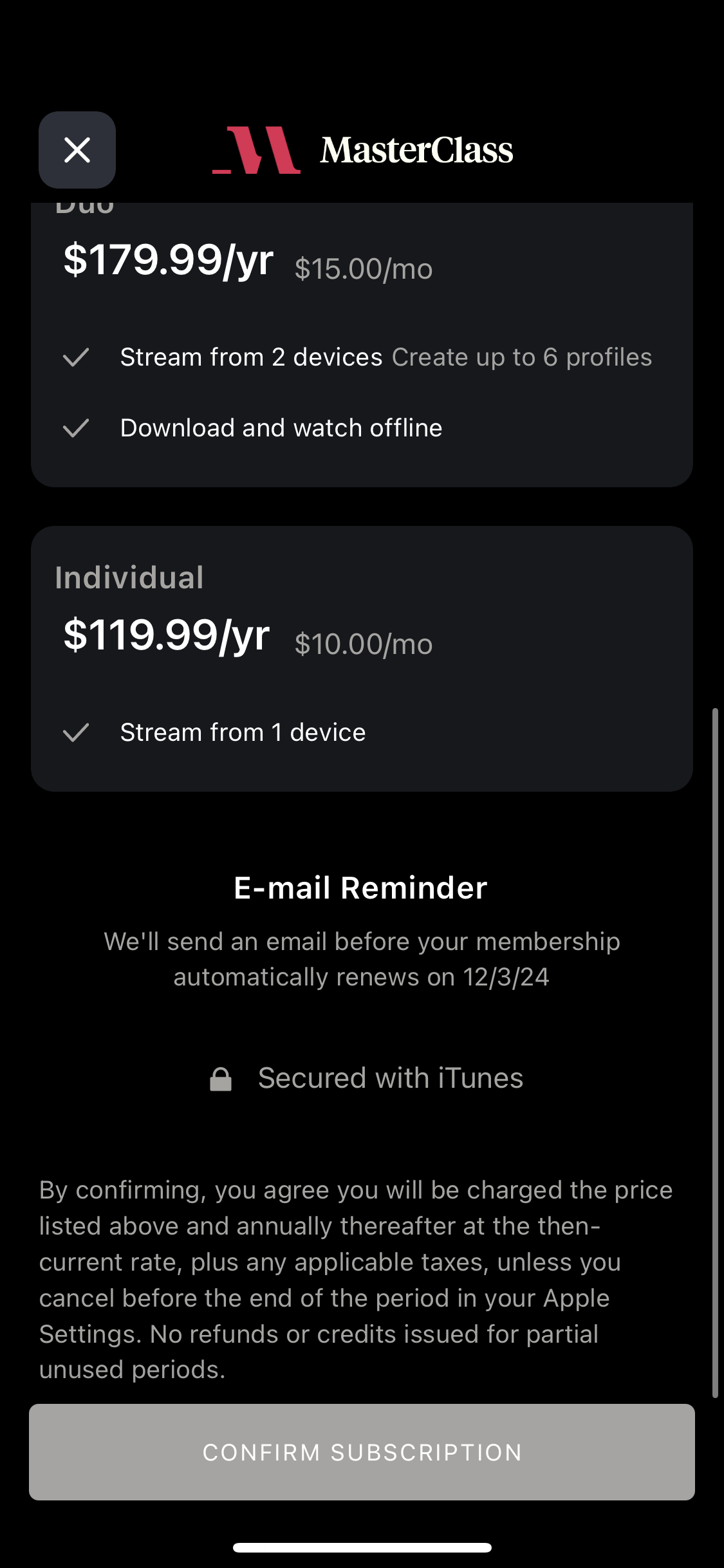Image resolution: width=724 pixels, height=1568 pixels.
Task: Tap the red M emblem at the top
Action: tap(255, 149)
